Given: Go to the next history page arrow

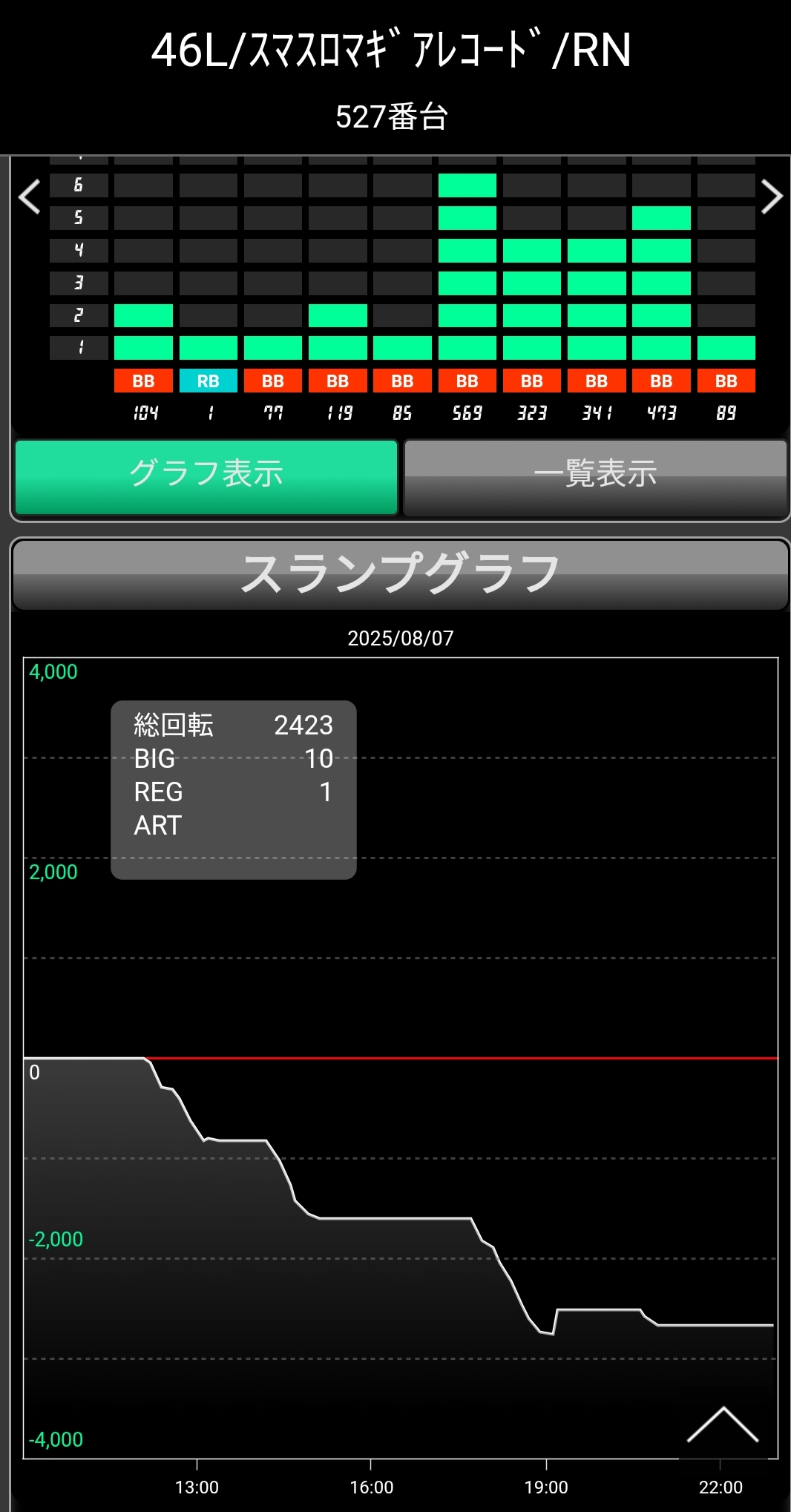Looking at the screenshot, I should (772, 197).
